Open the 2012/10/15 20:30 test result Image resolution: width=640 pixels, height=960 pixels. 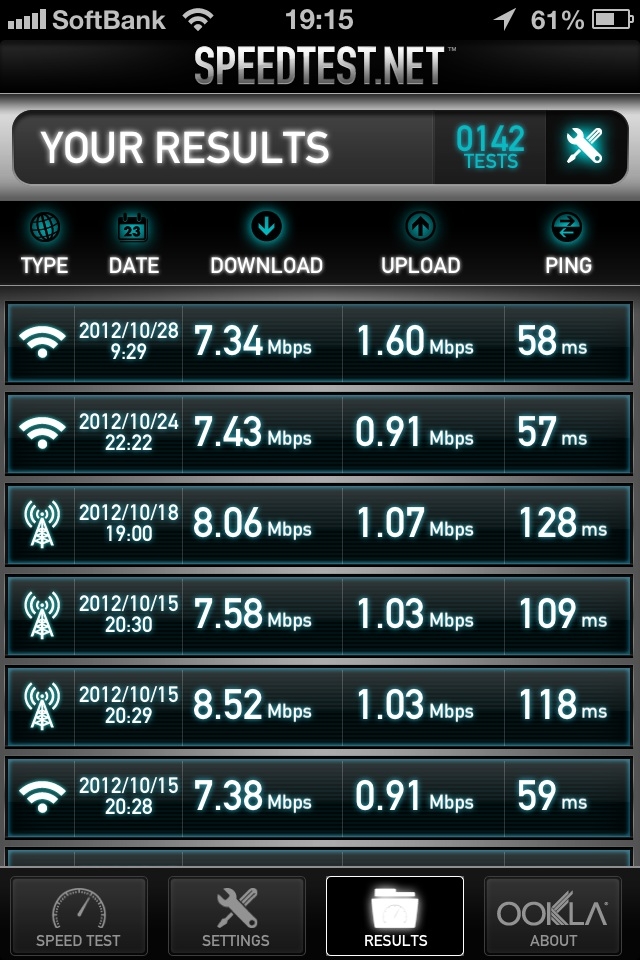click(320, 614)
